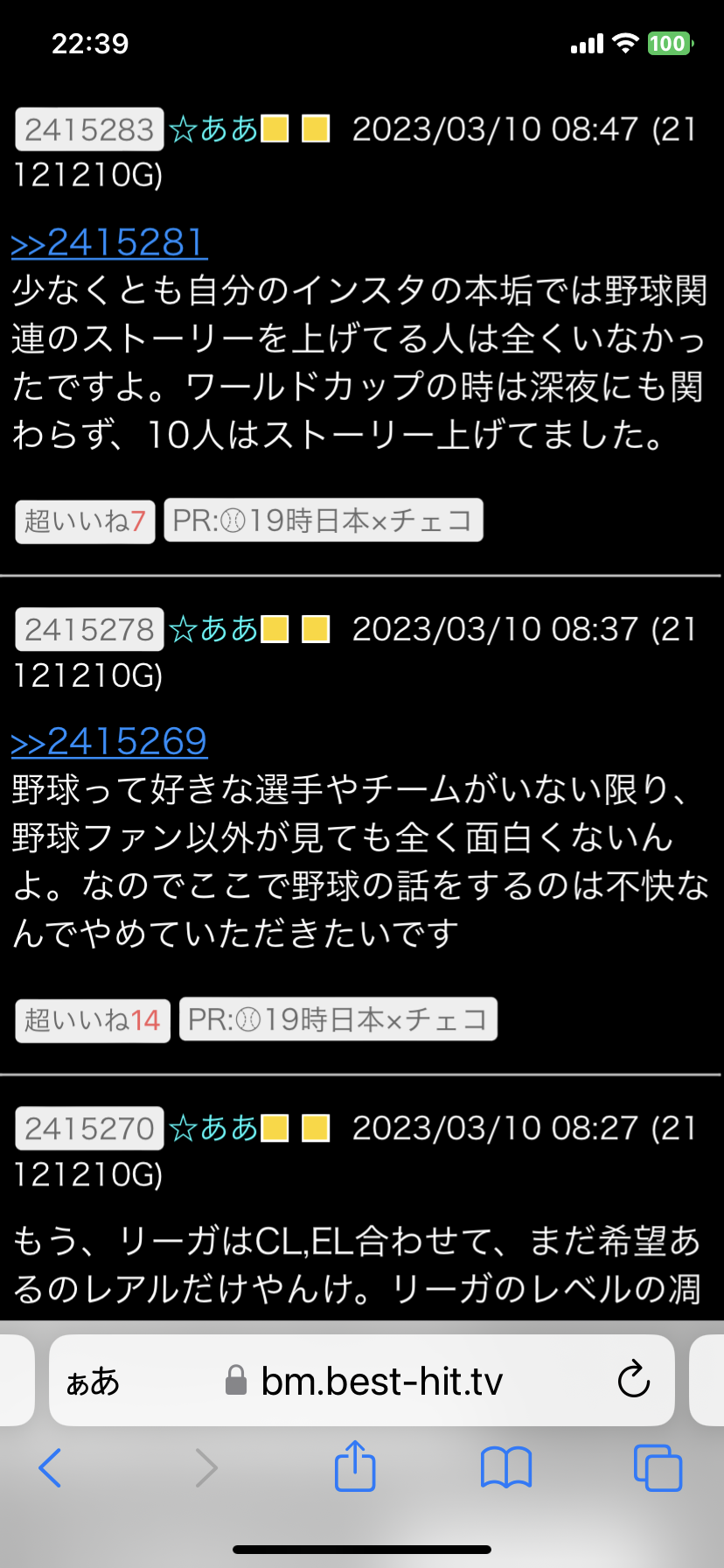Show all open tabs
This screenshot has width=724, height=1568.
pos(657,1467)
